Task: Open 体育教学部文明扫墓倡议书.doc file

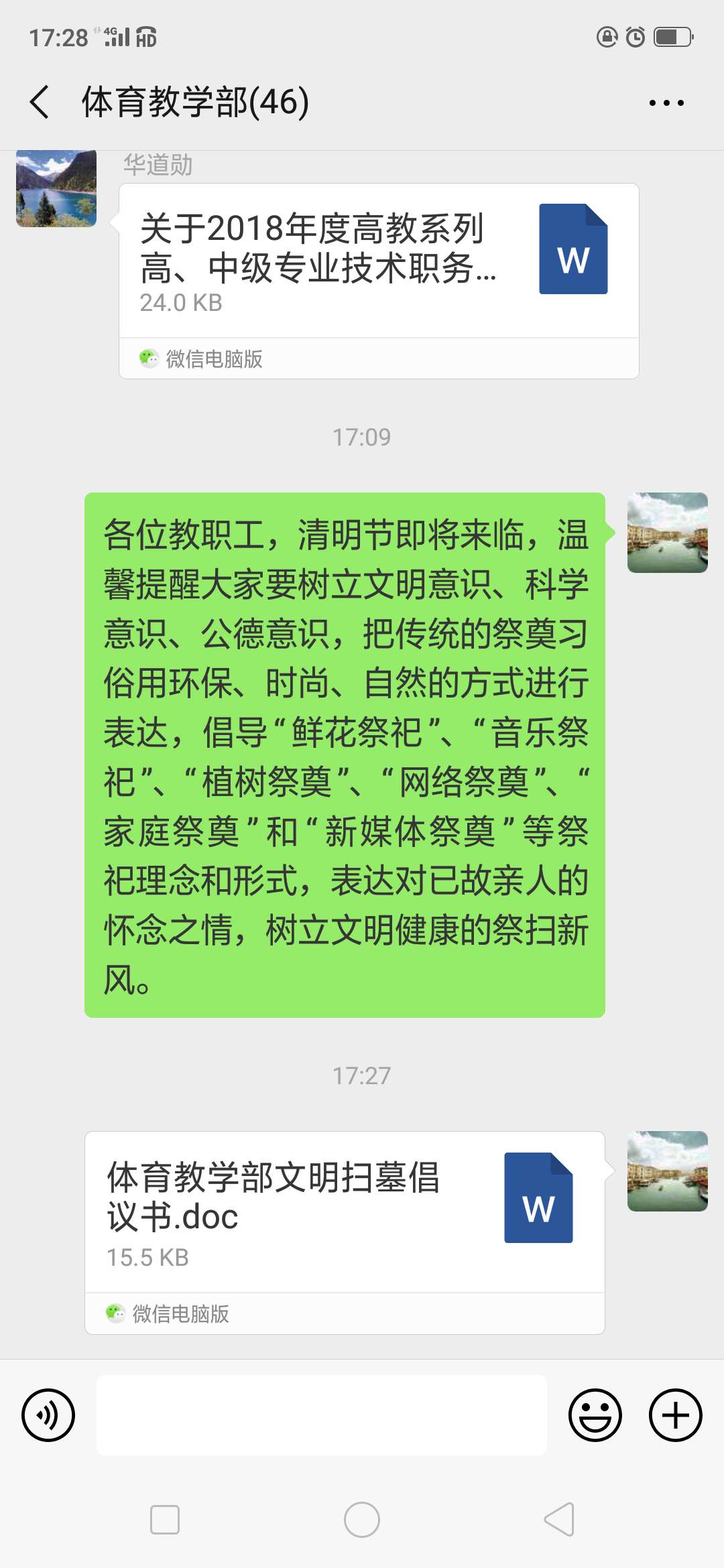Action: 345,1213
